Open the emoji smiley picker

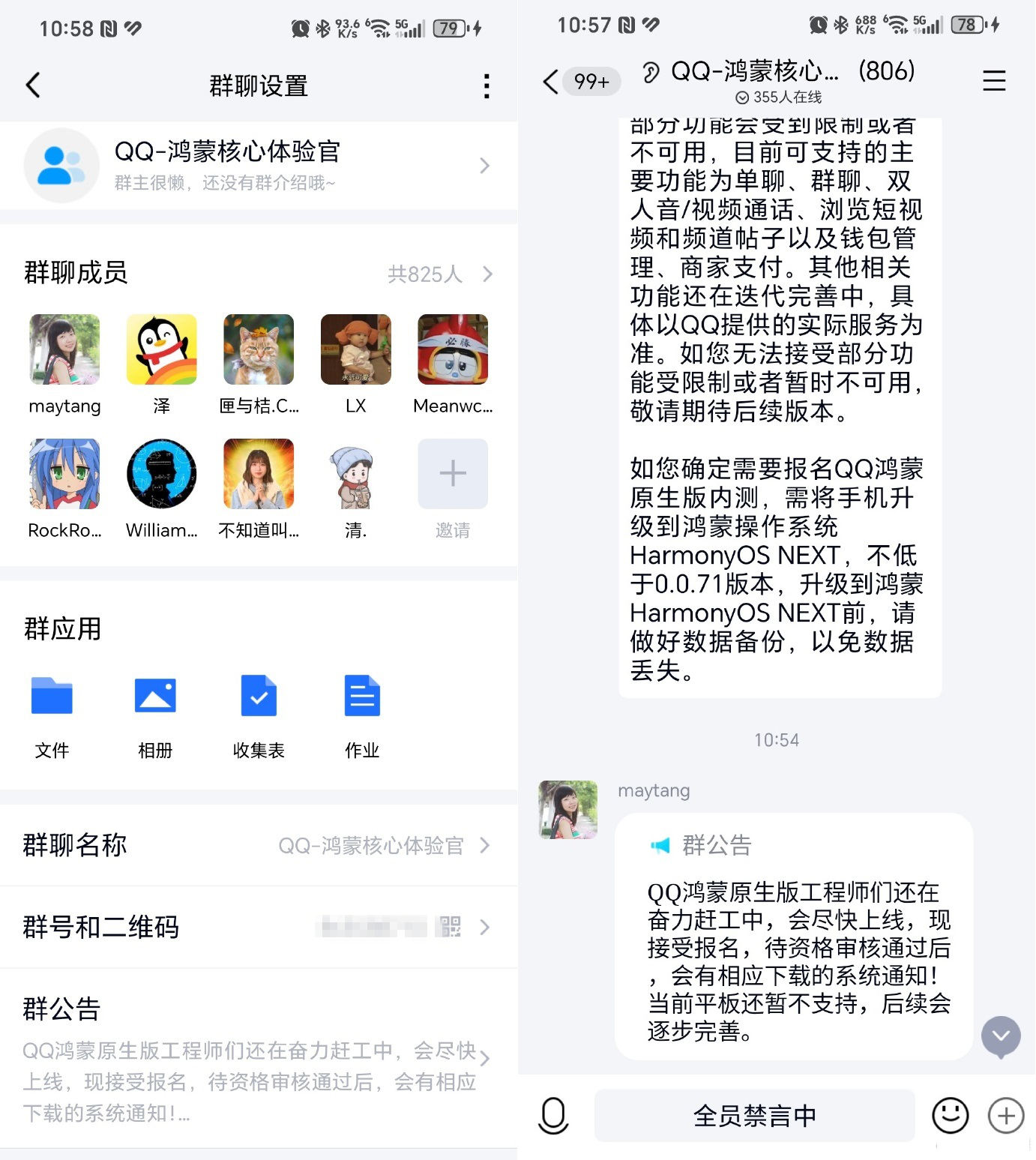click(x=950, y=1116)
